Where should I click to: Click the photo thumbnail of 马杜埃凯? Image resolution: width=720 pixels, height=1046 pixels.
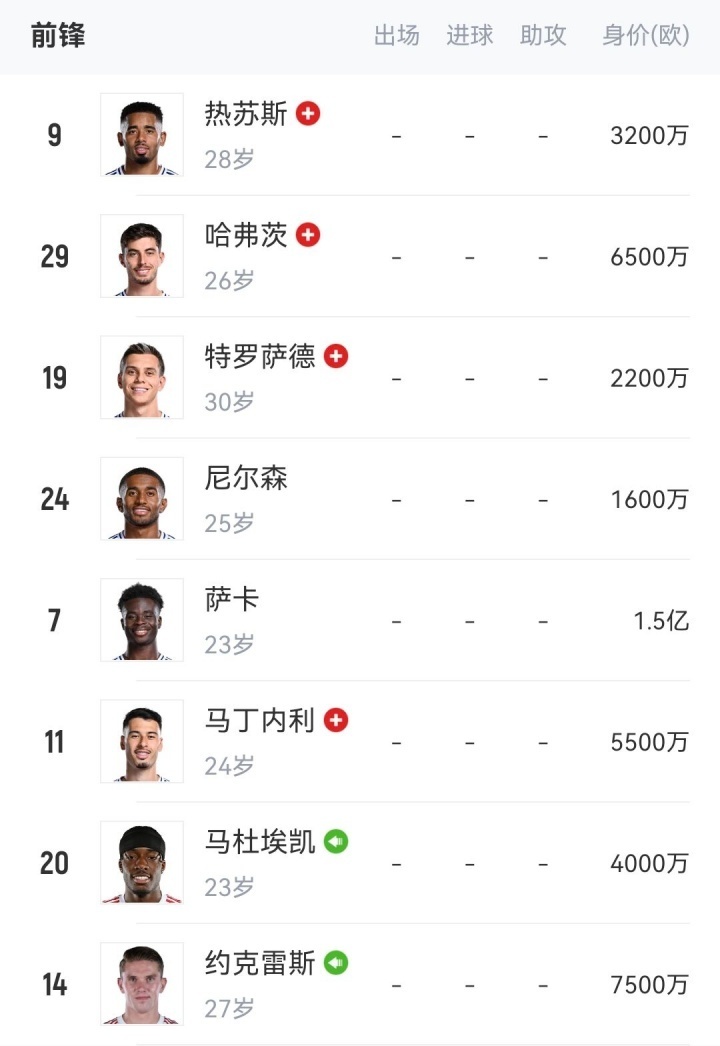tap(141, 862)
